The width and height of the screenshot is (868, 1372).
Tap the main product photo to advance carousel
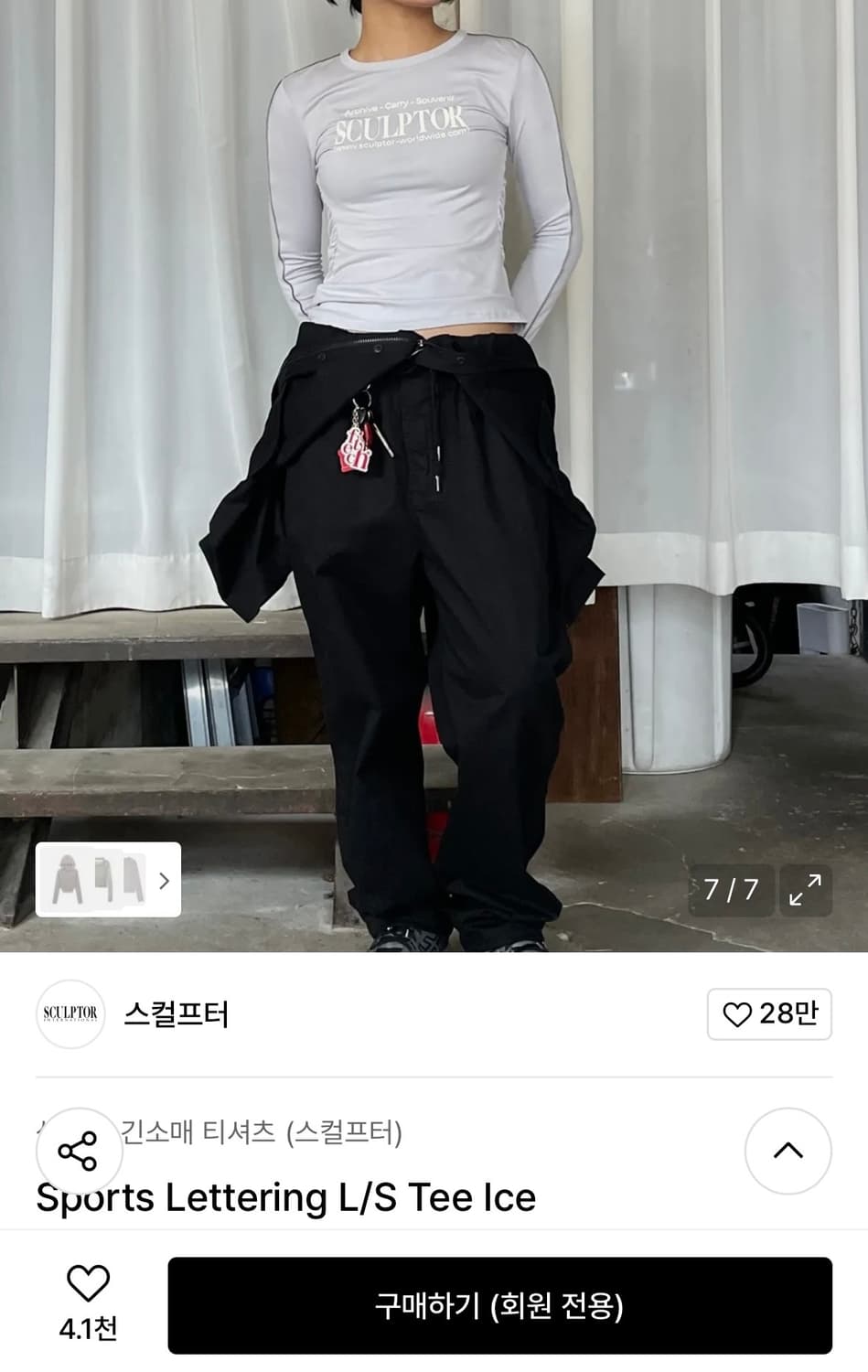(434, 457)
